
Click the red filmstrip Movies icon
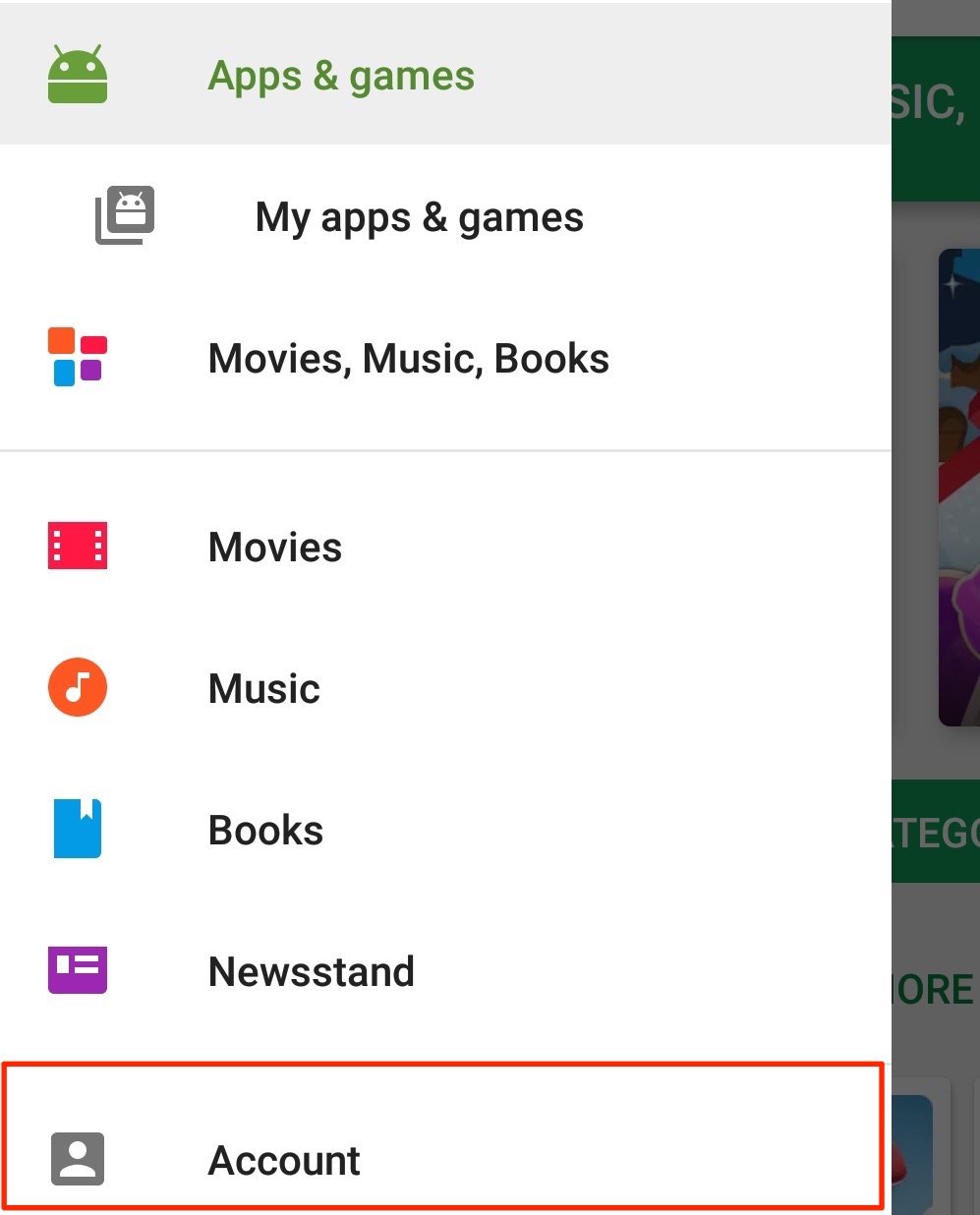coord(78,547)
